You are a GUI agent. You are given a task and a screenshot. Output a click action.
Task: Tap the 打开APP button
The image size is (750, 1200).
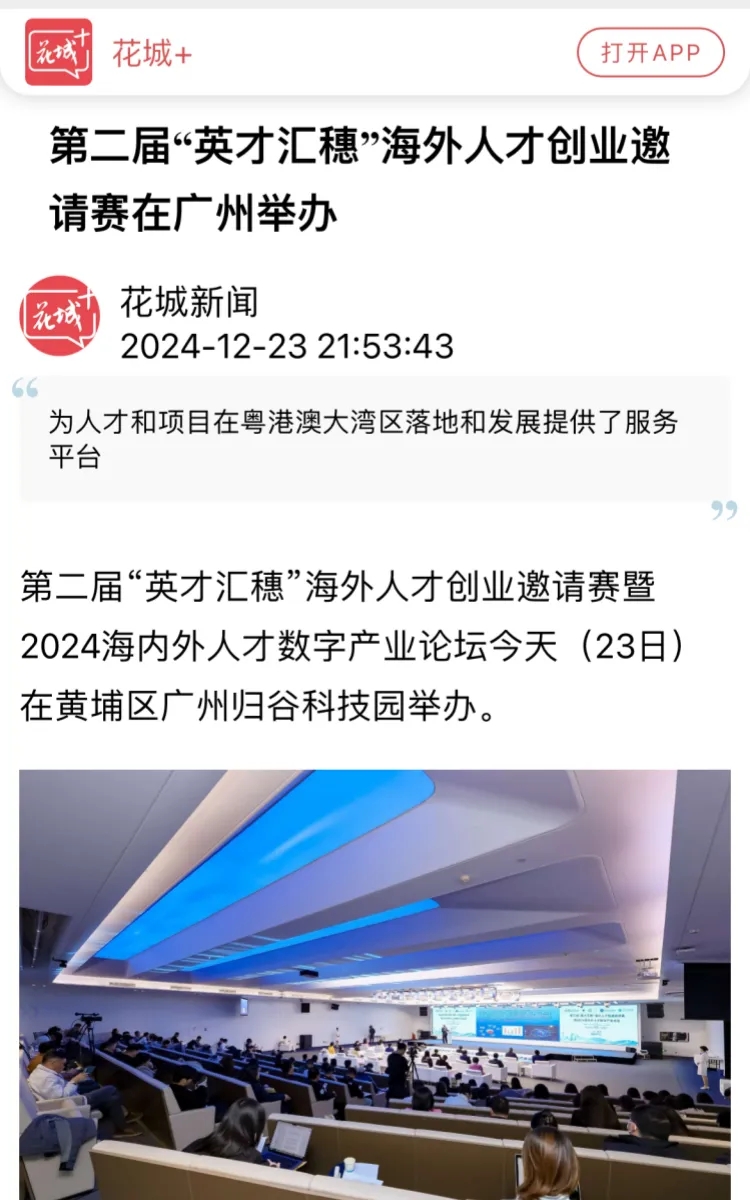coord(650,53)
